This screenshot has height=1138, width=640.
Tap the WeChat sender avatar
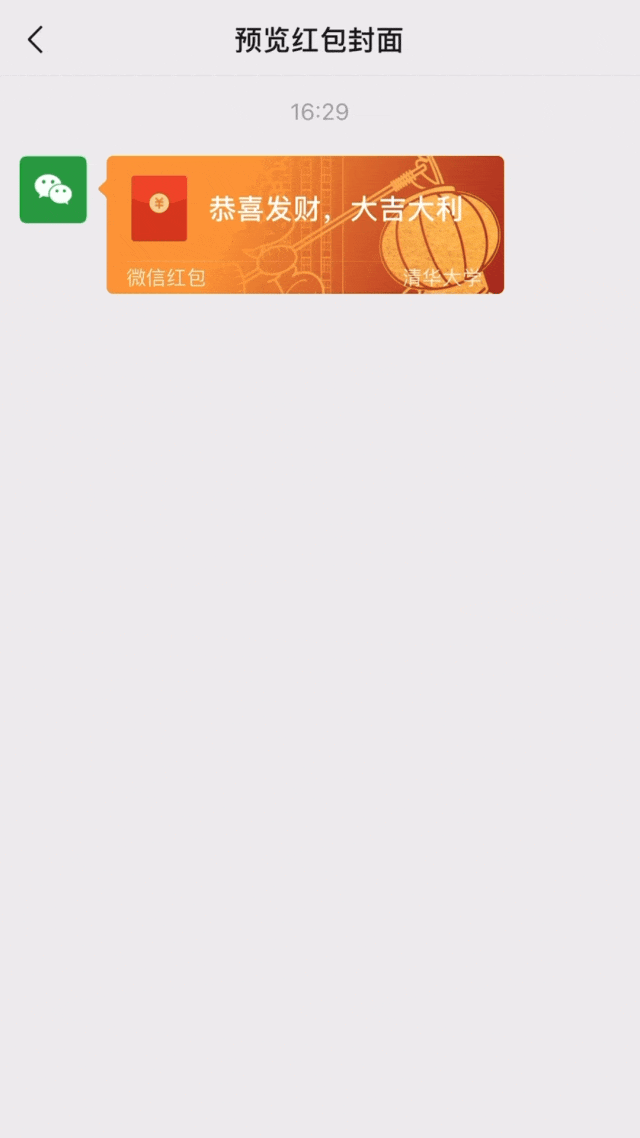coord(53,189)
